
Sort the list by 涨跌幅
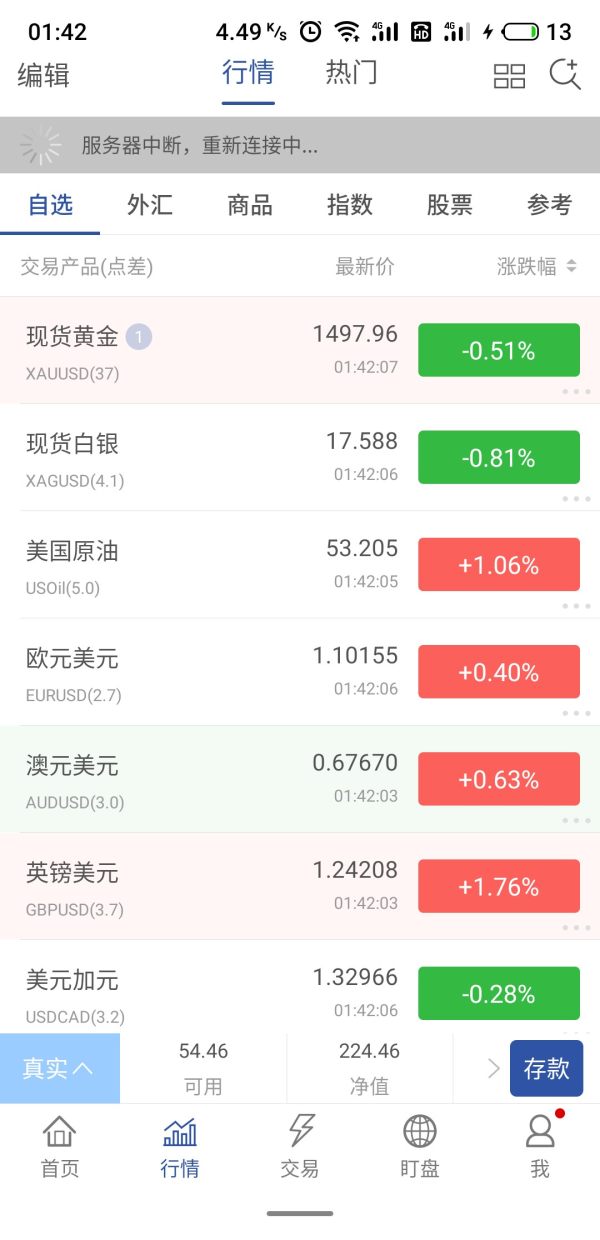pos(537,267)
